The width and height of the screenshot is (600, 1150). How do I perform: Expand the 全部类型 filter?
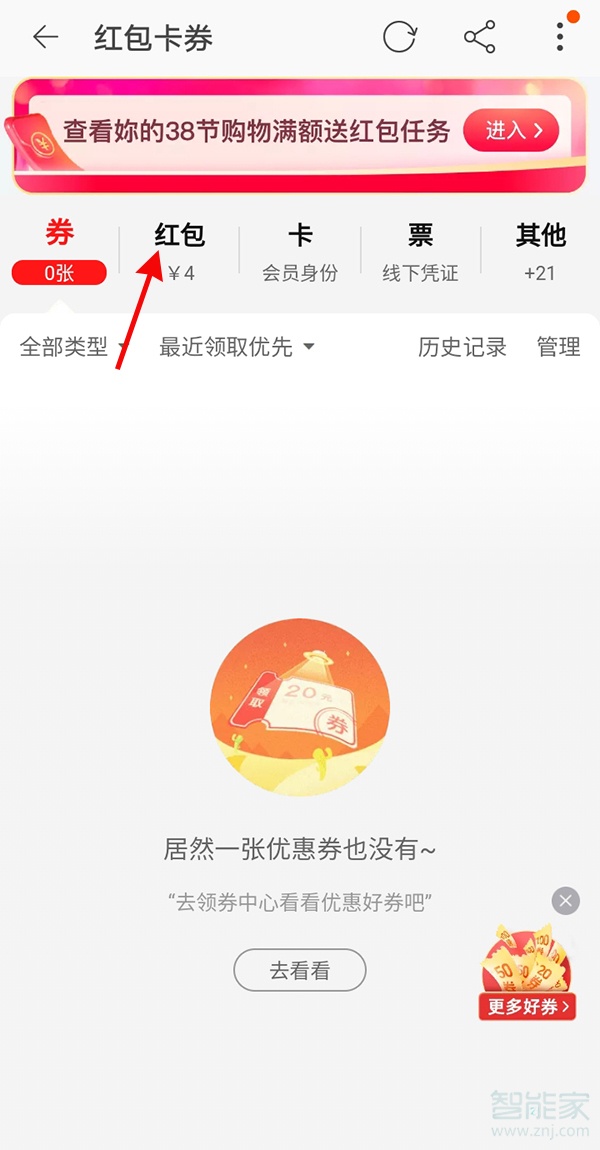[74, 347]
